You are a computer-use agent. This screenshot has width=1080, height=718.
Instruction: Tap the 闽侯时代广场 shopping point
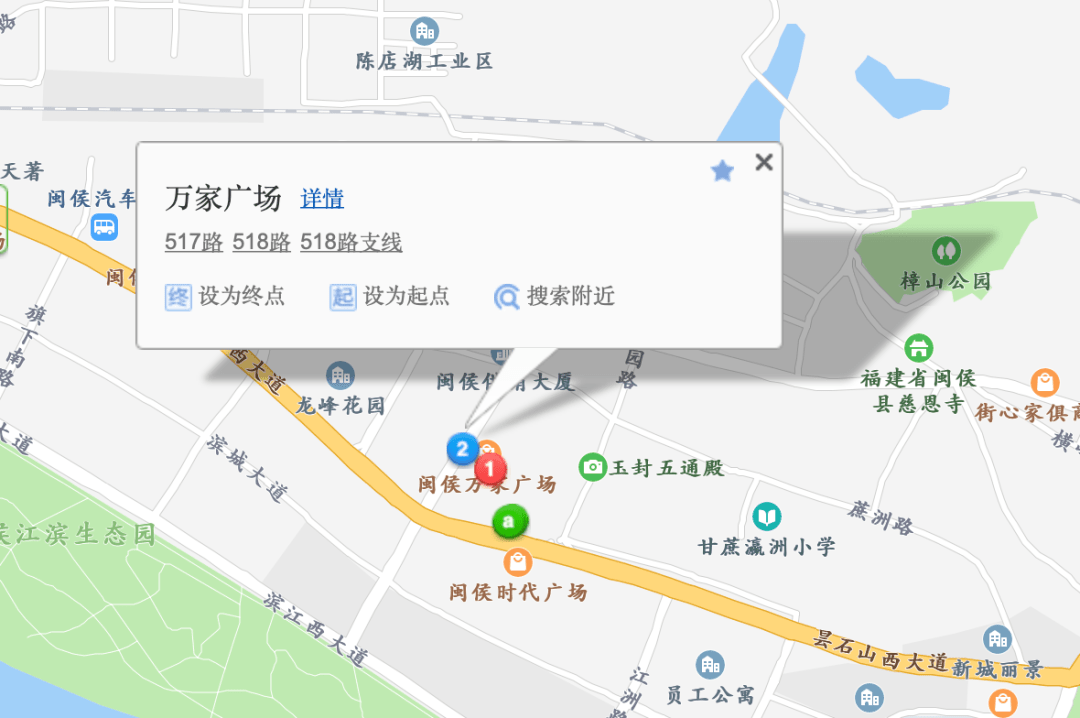coord(518,562)
